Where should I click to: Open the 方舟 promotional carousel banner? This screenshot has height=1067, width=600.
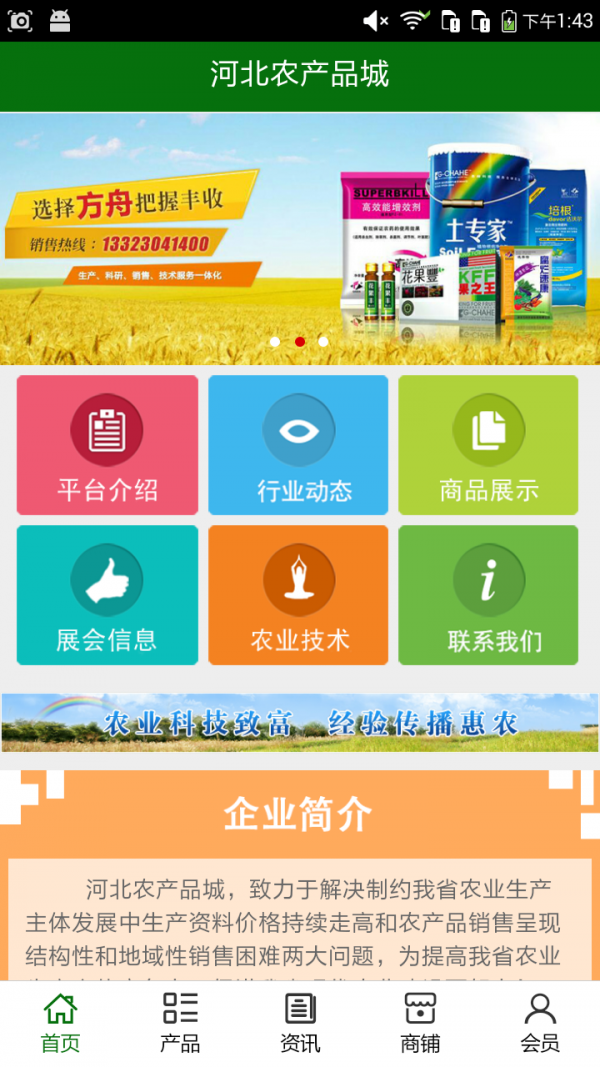click(x=300, y=238)
